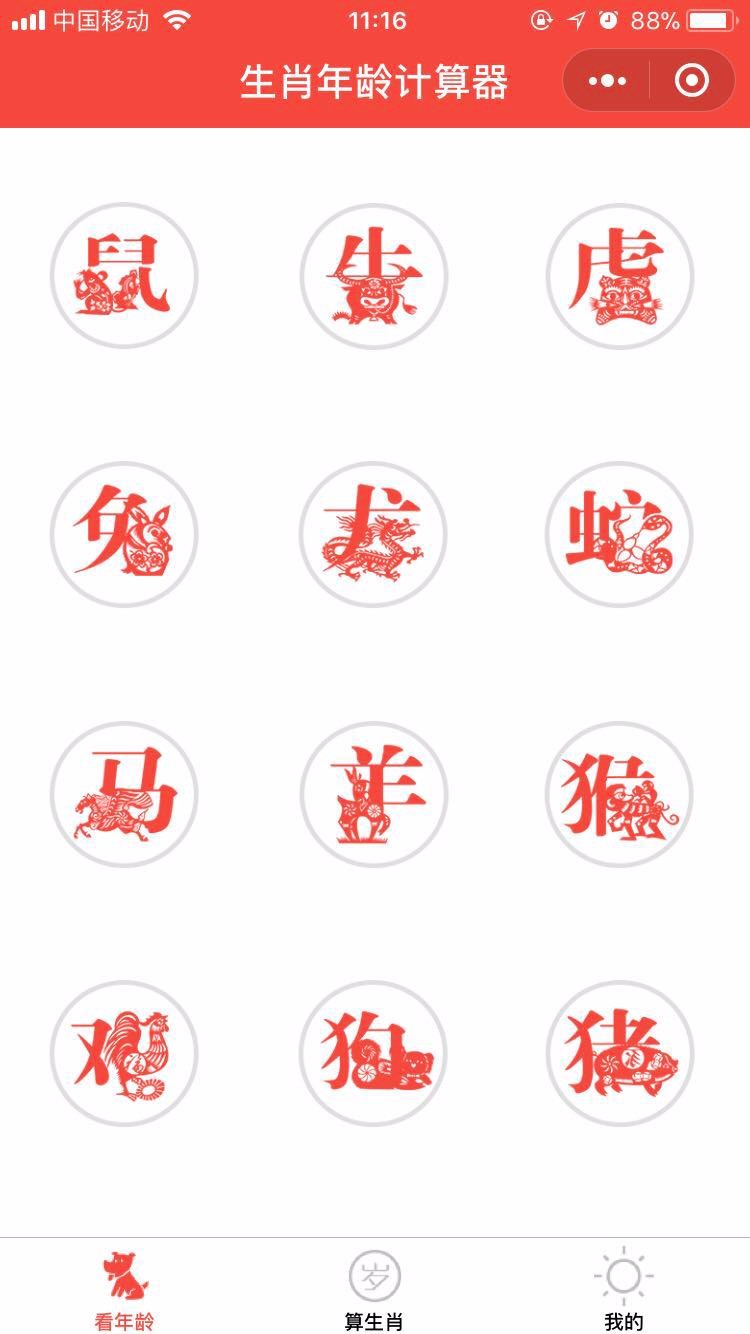Image resolution: width=750 pixels, height=1334 pixels.
Task: Select the Dog (狗) zodiac circle
Action: point(374,1053)
